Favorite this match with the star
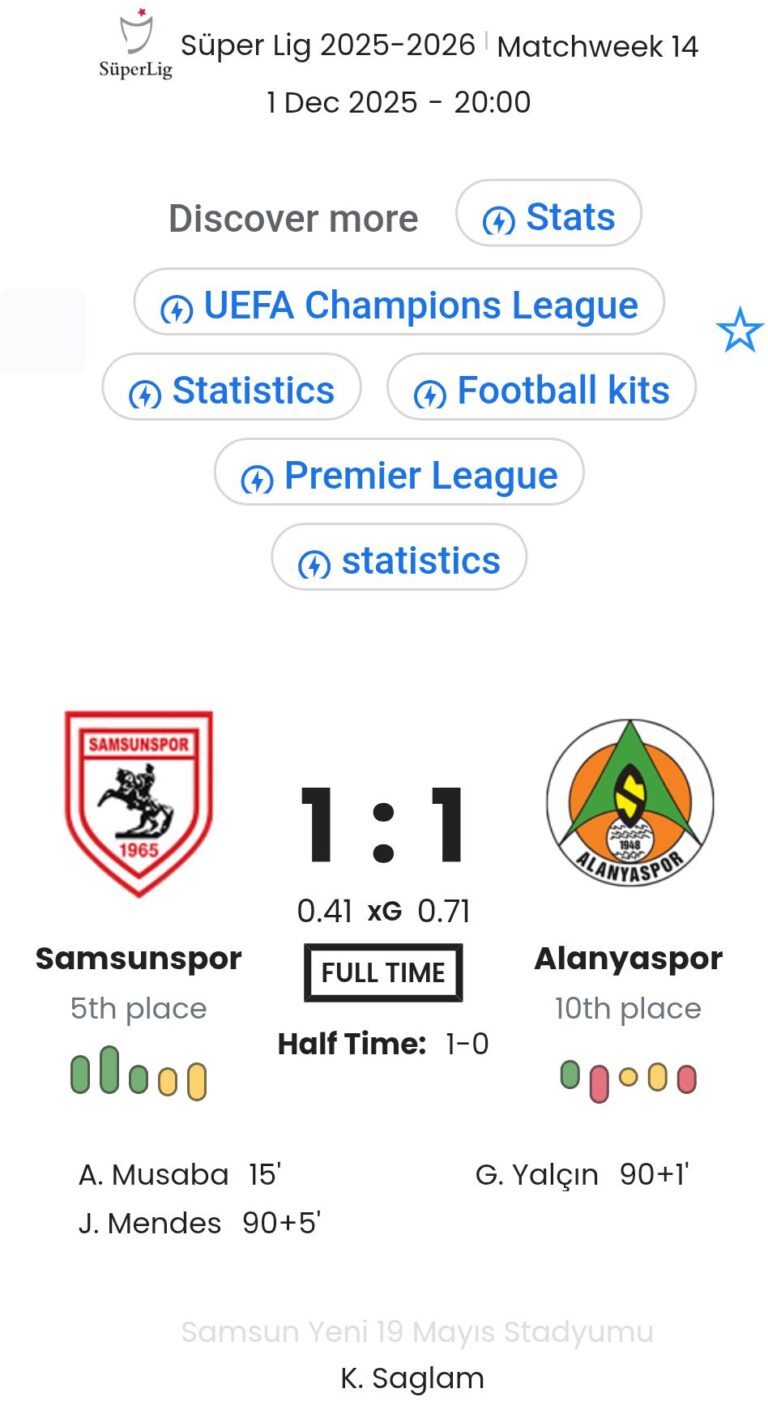768x1410 pixels. pyautogui.click(x=739, y=331)
